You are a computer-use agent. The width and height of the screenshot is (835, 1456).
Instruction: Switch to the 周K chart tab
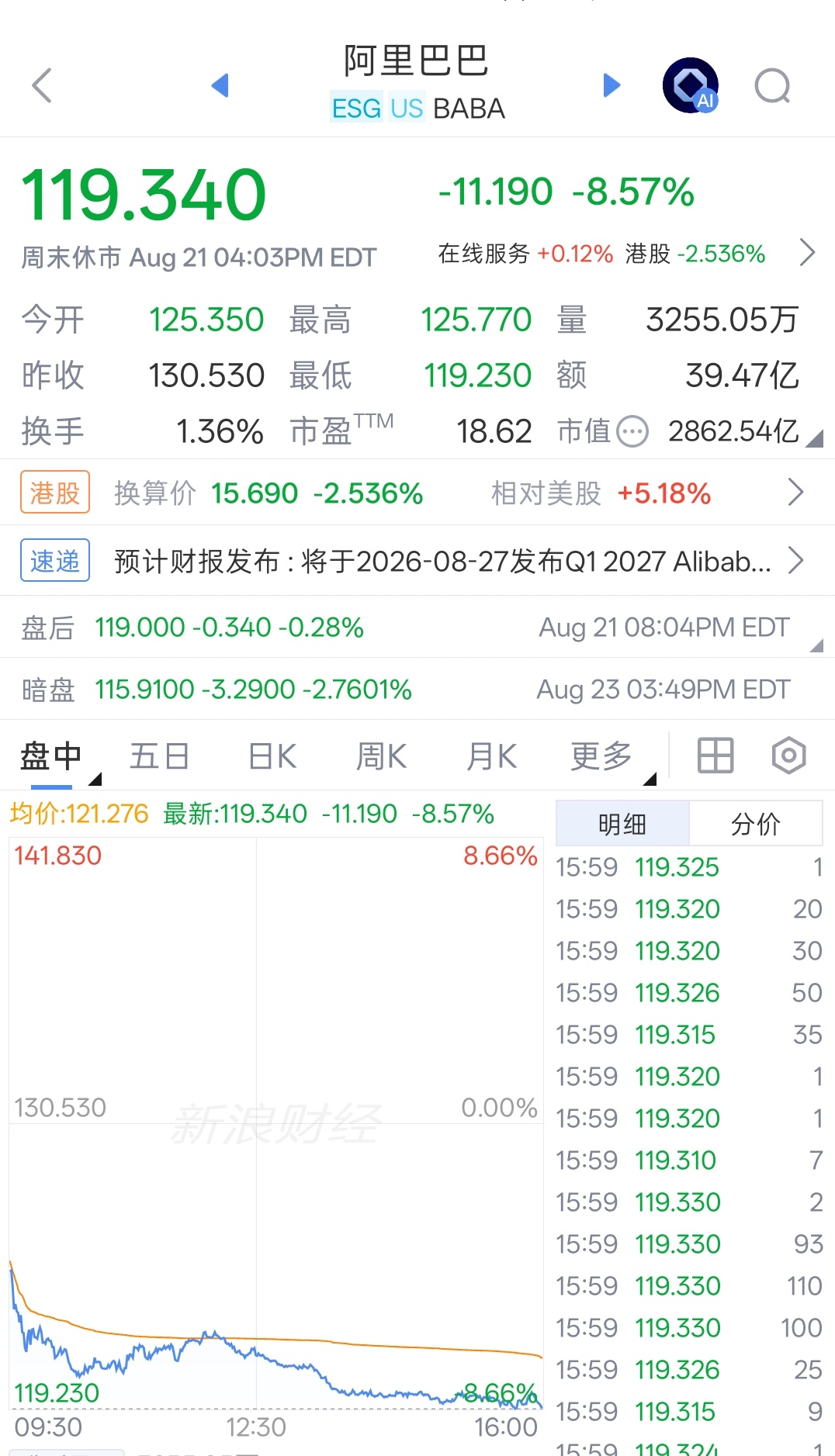(x=381, y=756)
